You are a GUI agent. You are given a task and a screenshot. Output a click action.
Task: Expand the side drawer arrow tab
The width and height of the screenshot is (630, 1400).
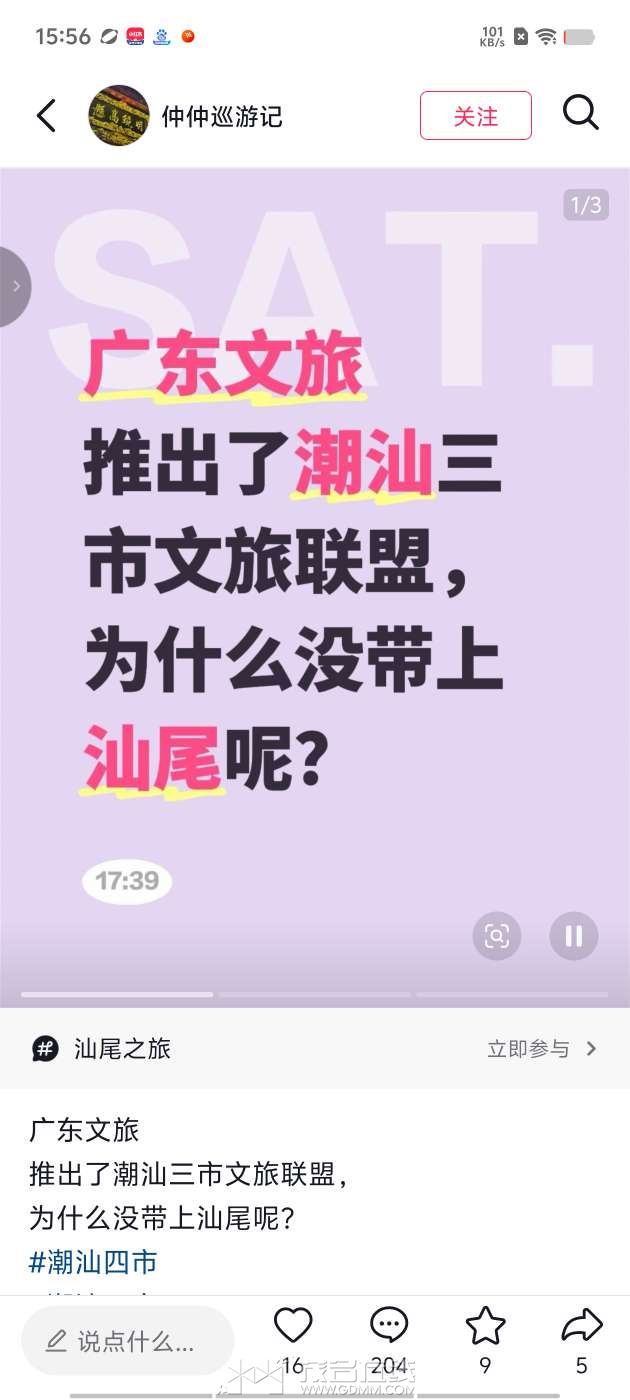pyautogui.click(x=15, y=286)
